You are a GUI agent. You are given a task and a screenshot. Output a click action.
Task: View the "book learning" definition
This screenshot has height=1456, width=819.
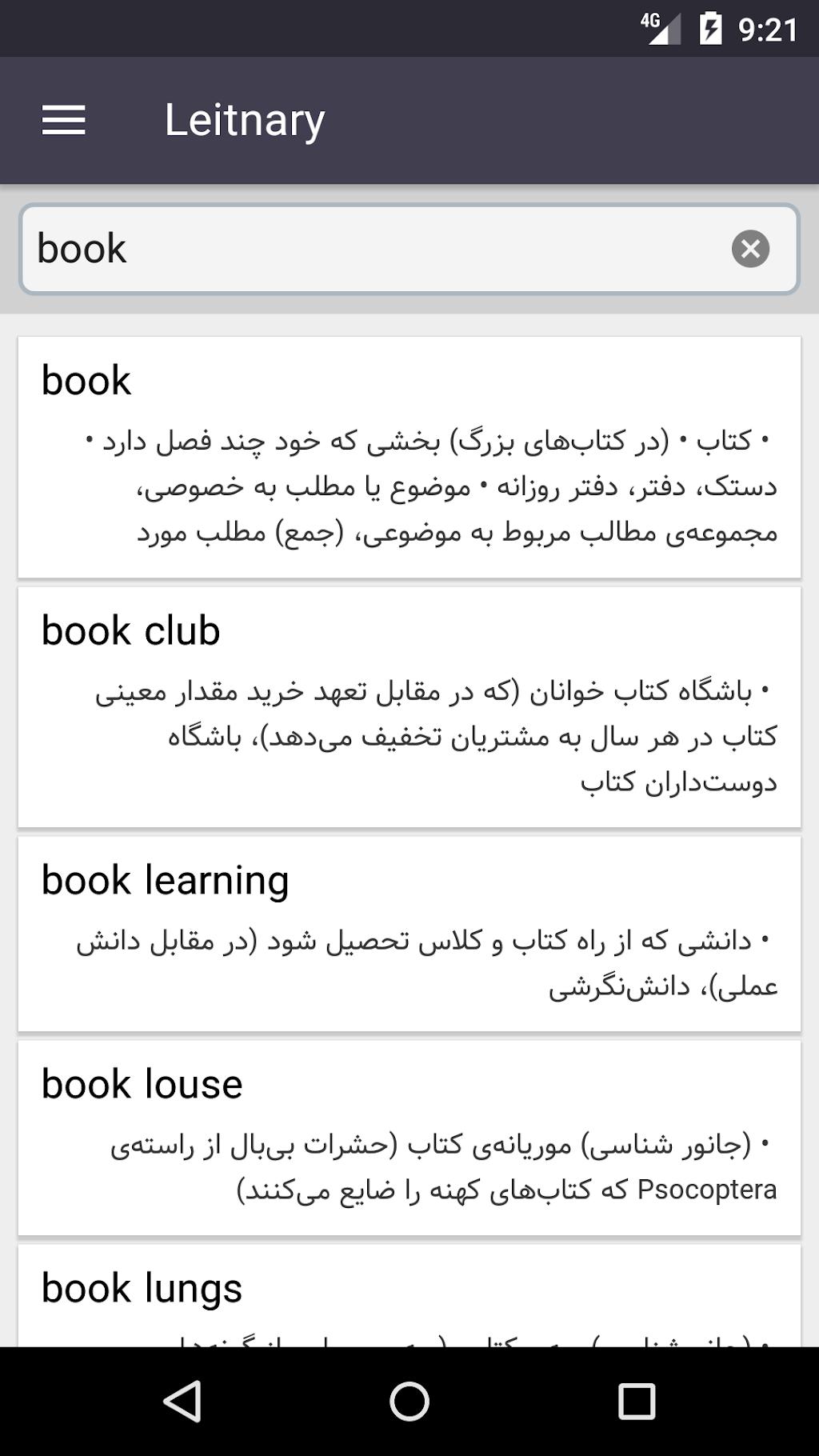pyautogui.click(x=409, y=934)
